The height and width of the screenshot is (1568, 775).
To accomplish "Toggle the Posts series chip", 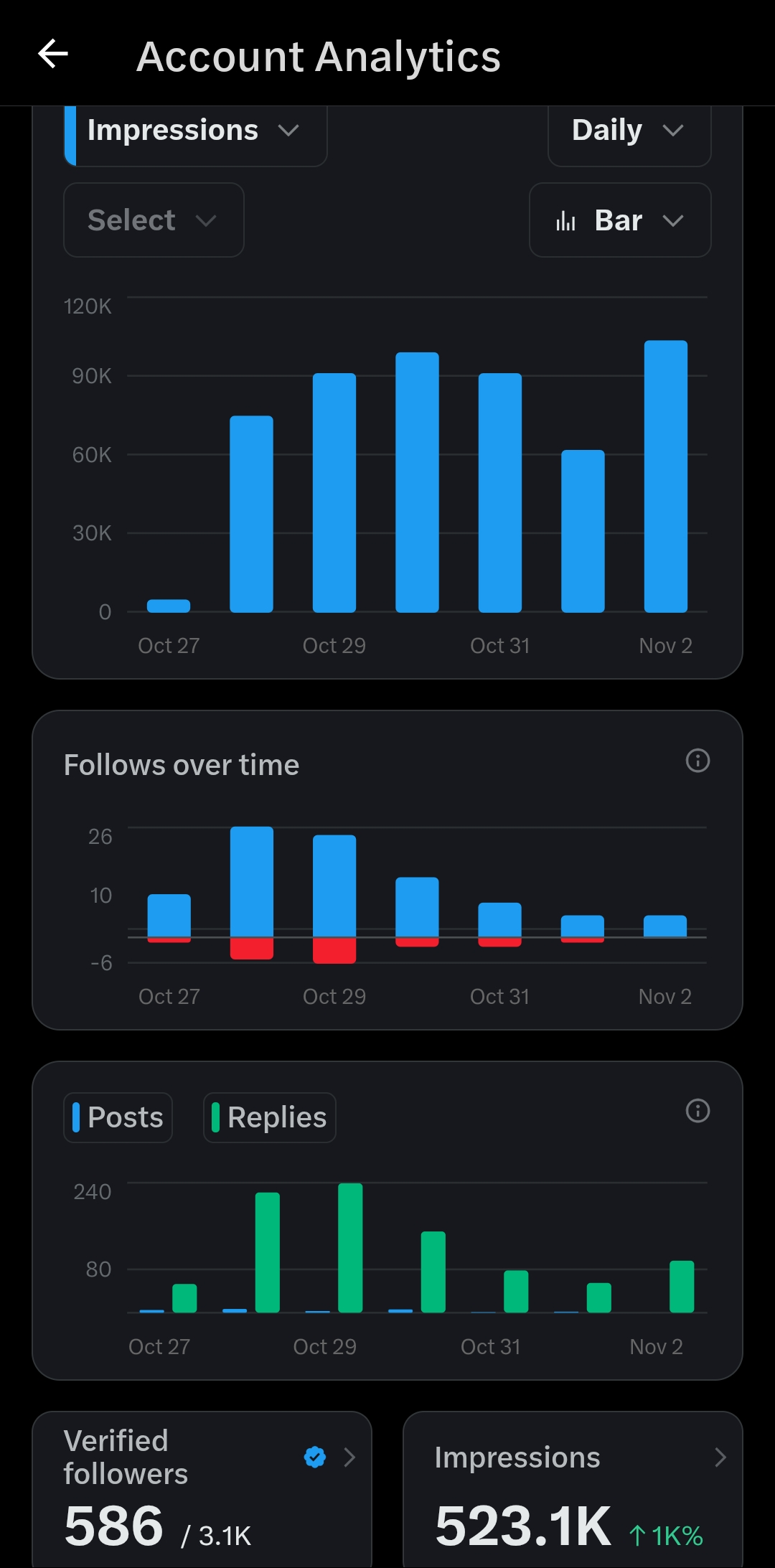I will [118, 1117].
